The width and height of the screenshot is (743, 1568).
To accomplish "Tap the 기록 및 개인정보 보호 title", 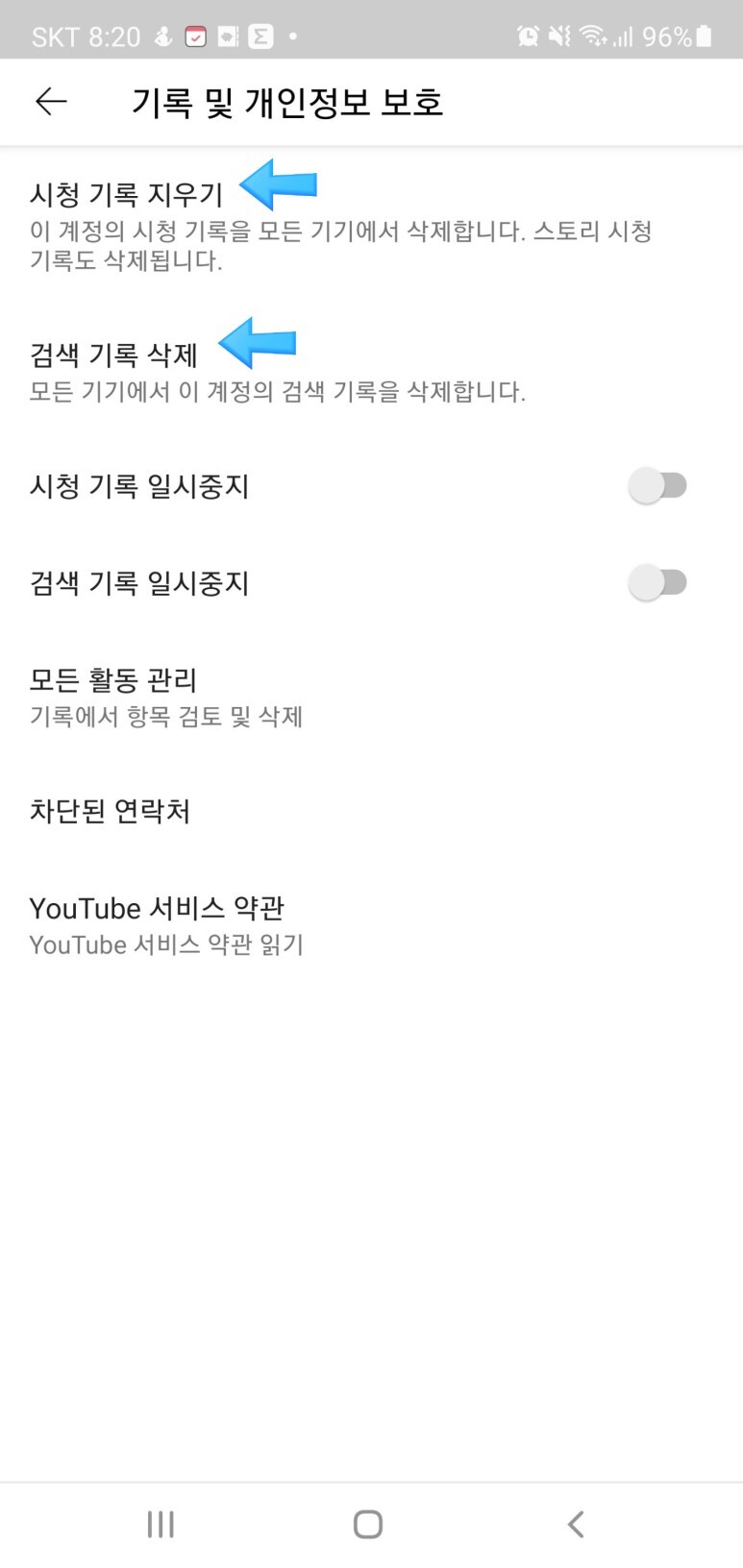I will point(287,101).
